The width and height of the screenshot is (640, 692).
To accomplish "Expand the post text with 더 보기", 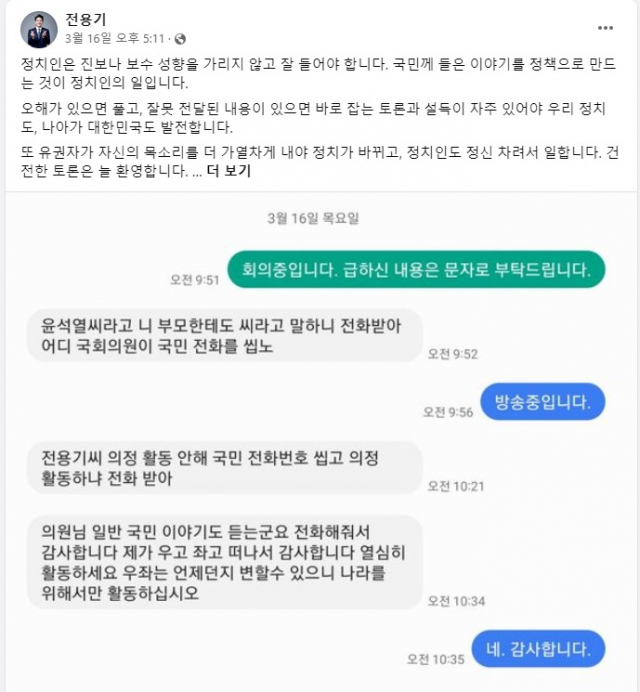I will (x=229, y=171).
